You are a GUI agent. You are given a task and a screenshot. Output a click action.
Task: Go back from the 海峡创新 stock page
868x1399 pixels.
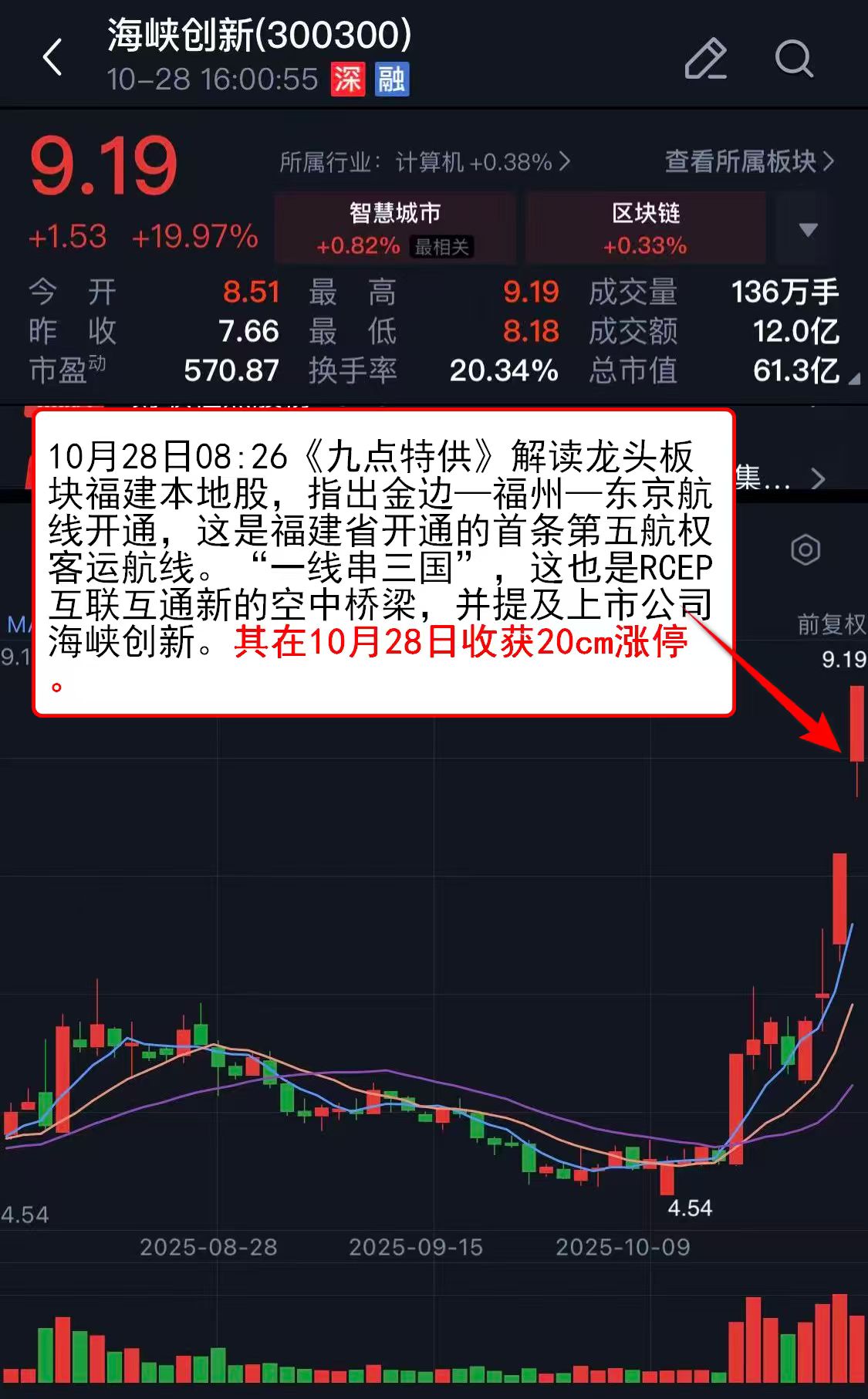52,58
